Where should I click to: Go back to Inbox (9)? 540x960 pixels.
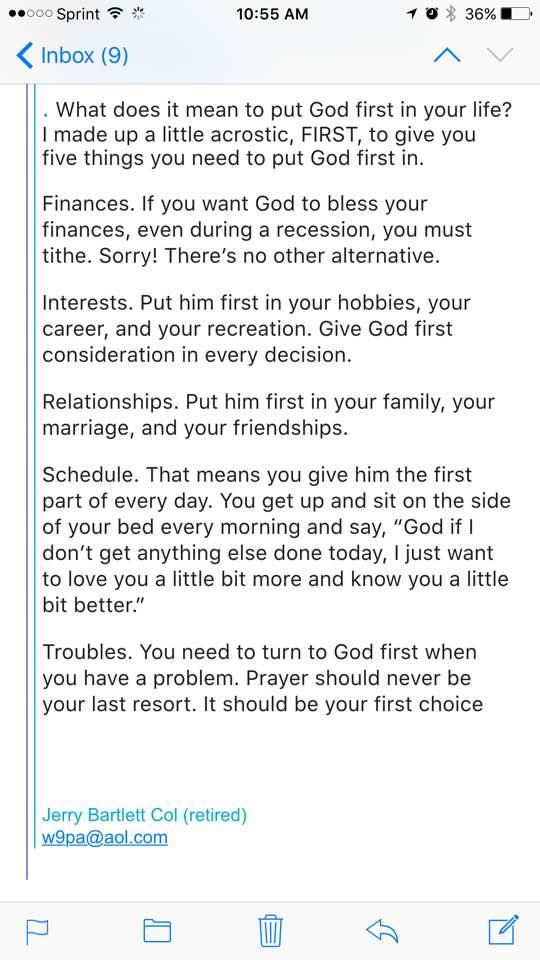[72, 56]
